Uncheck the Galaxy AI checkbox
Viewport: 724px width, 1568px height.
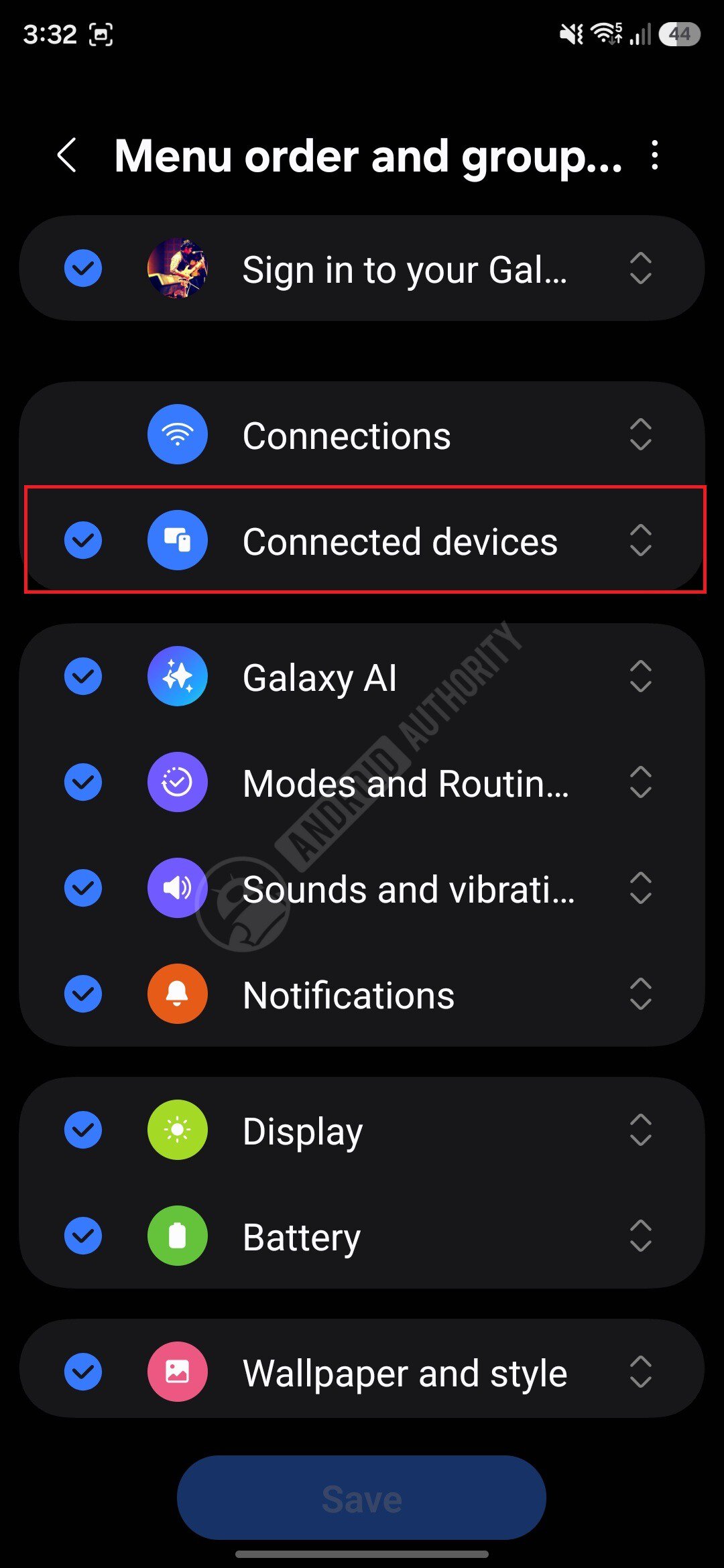(83, 676)
